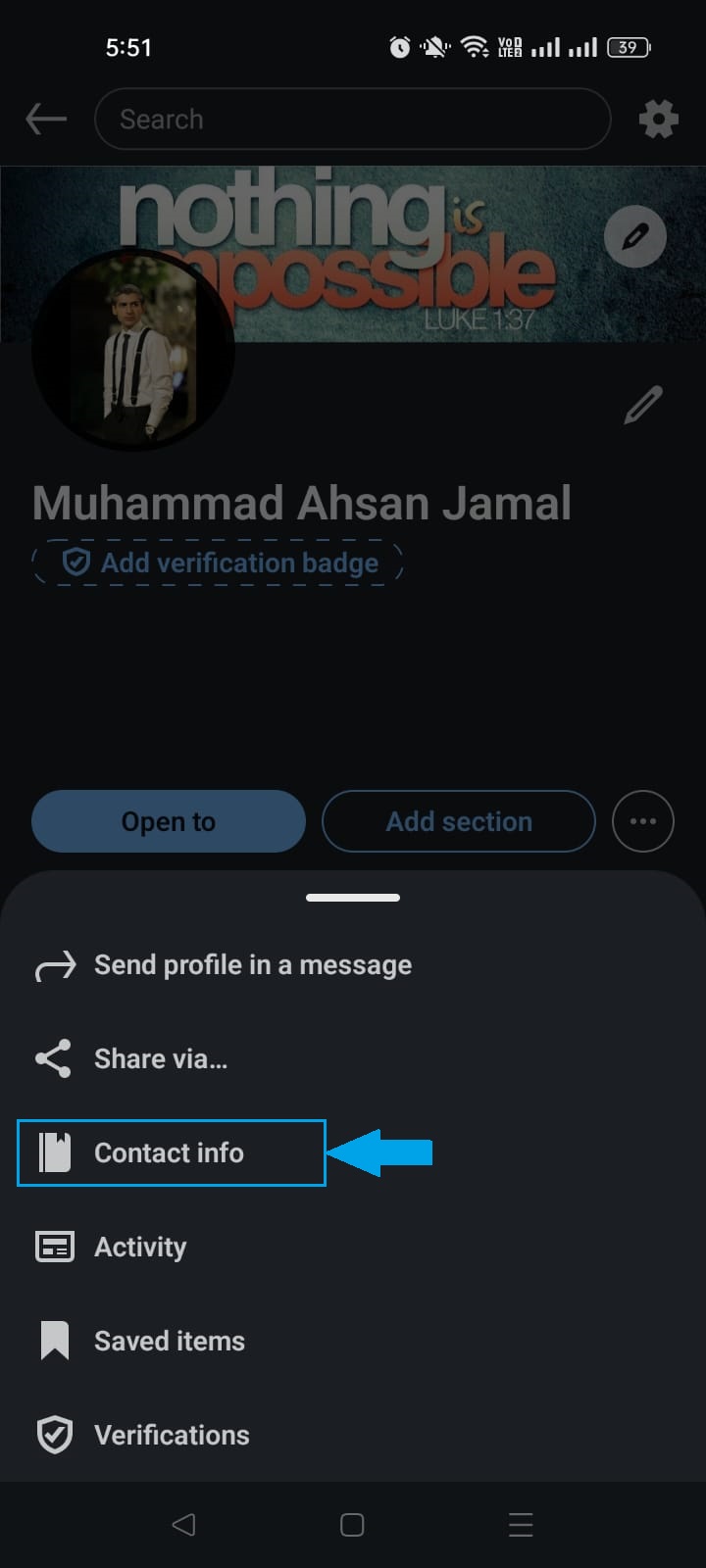The width and height of the screenshot is (706, 1568).
Task: Select the Send profile in a message arrow icon
Action: tap(54, 964)
